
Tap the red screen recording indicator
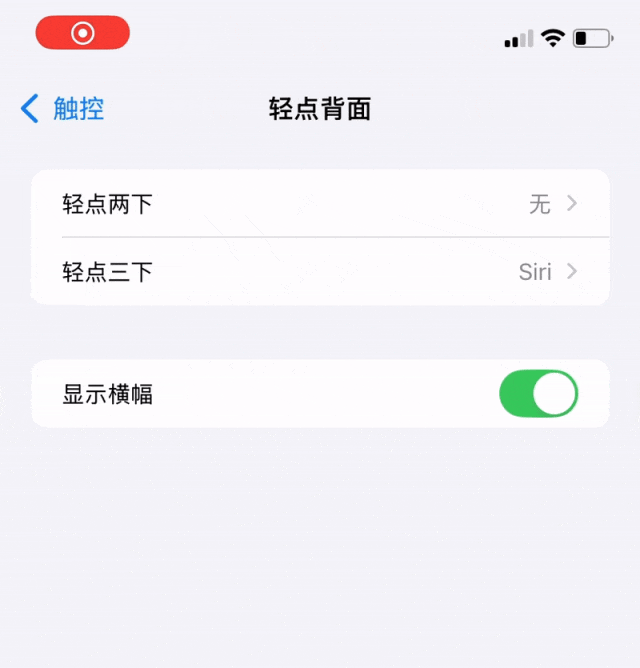(83, 33)
